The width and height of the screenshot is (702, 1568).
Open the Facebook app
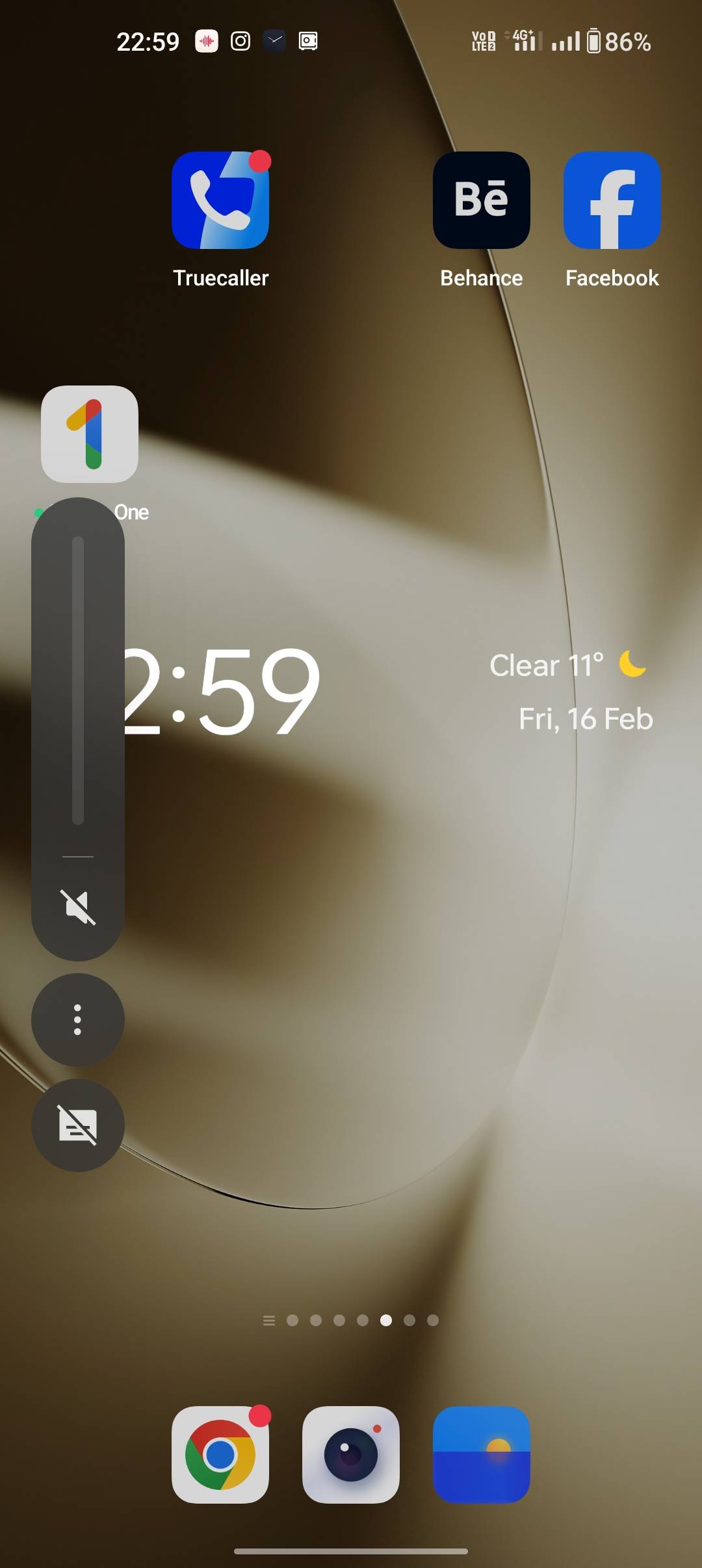[612, 200]
